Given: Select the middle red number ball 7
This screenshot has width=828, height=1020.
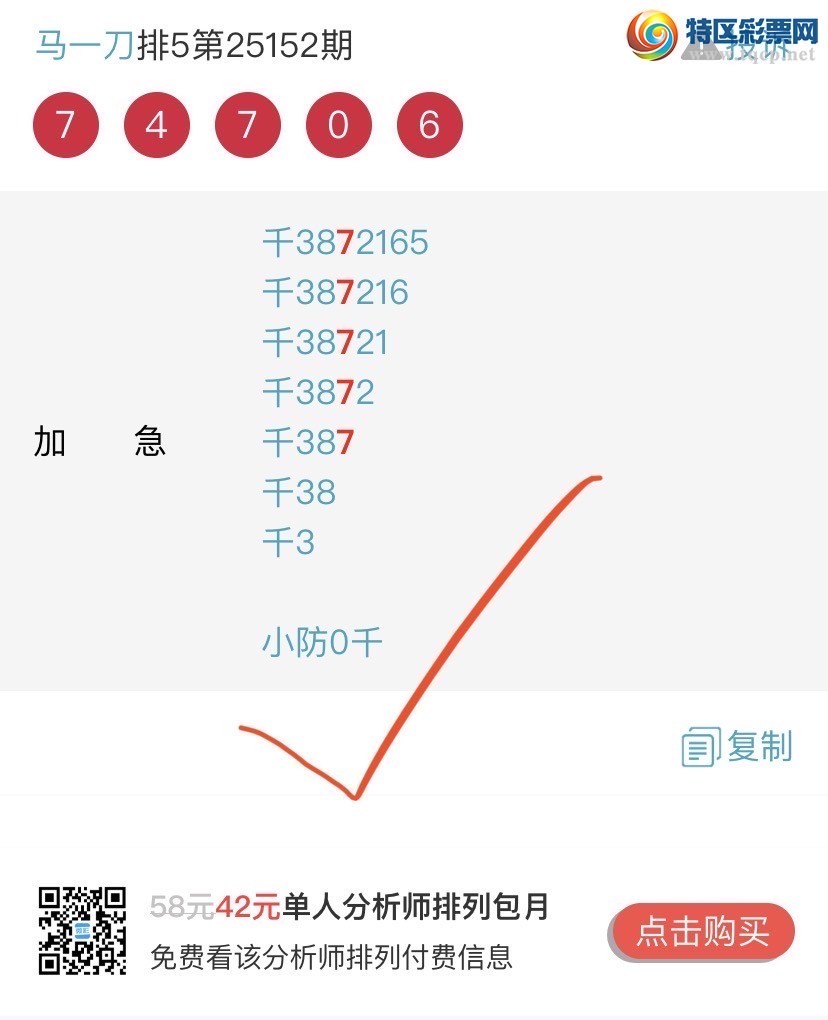Looking at the screenshot, I should (247, 125).
